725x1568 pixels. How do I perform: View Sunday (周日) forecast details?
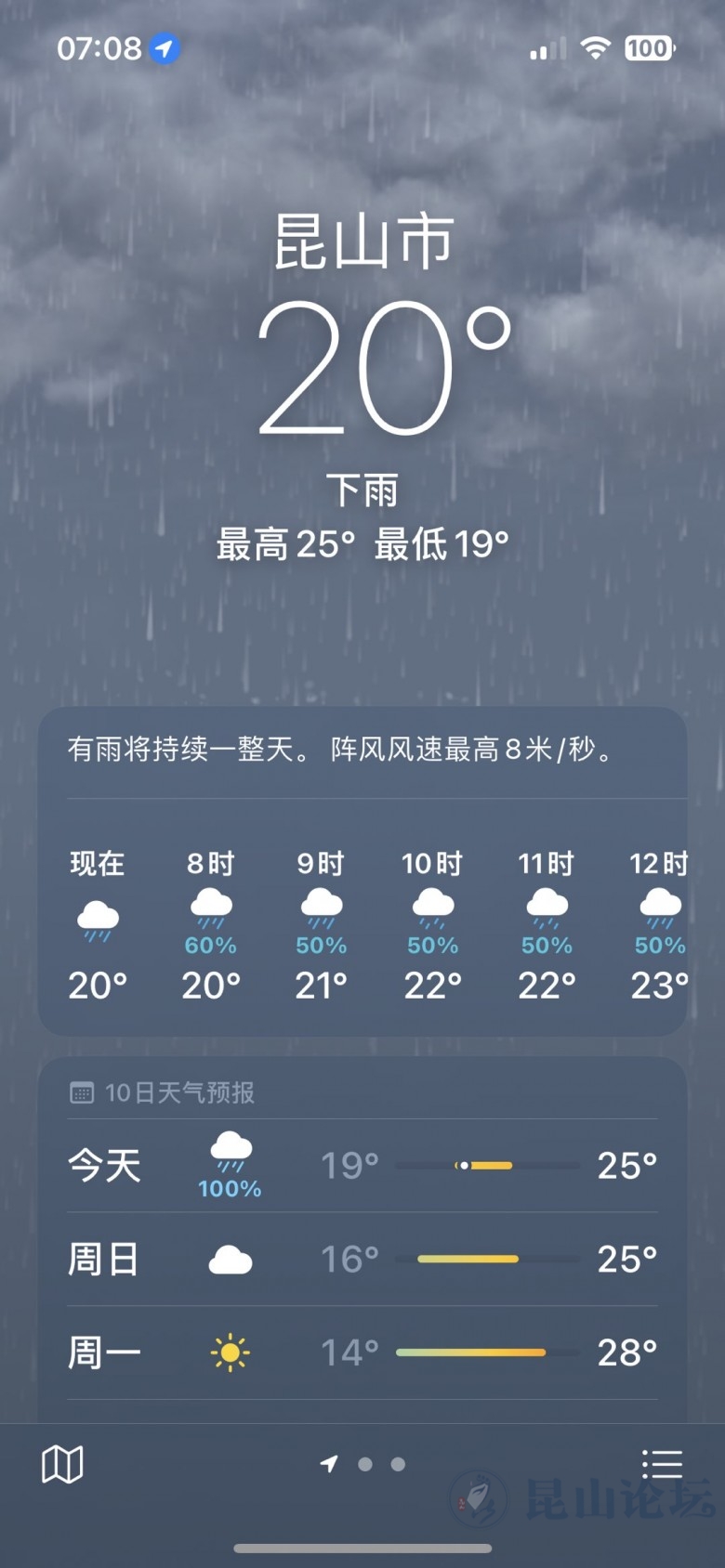click(x=362, y=1260)
